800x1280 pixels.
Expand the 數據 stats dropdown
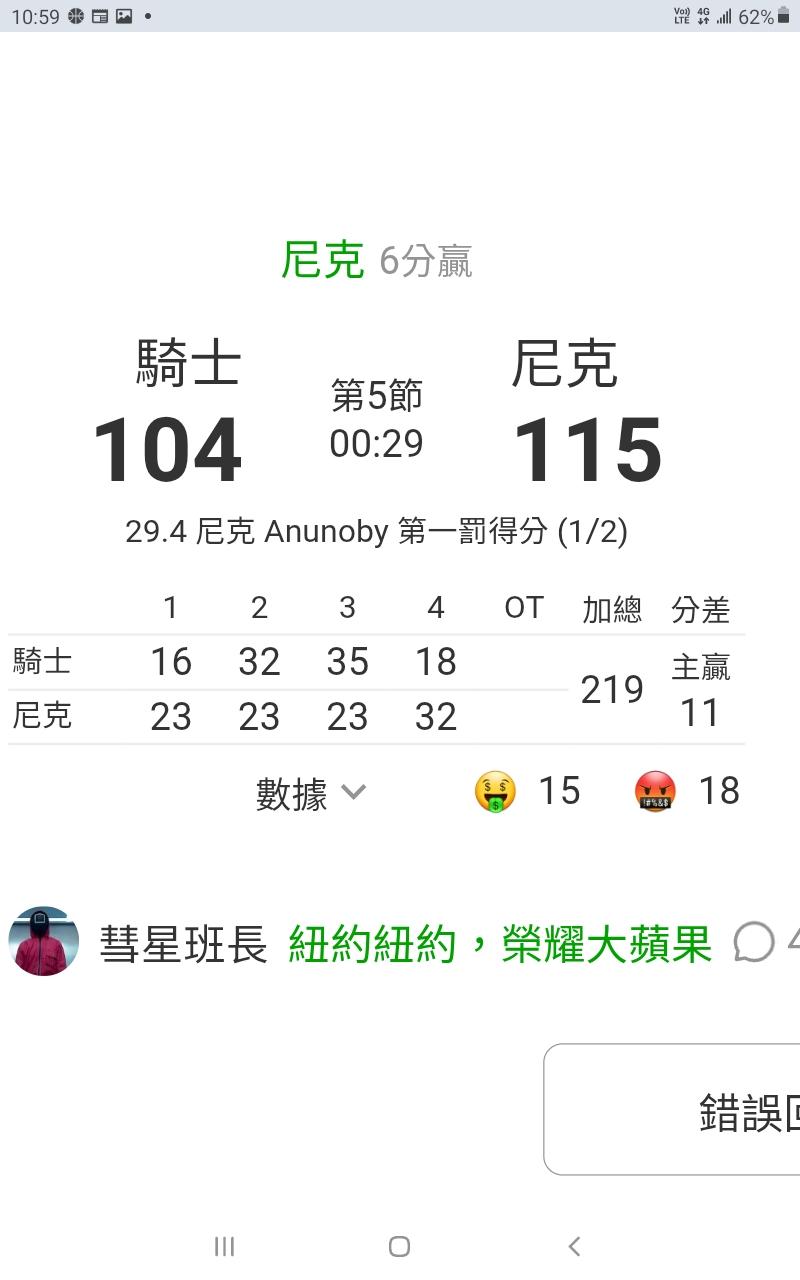(x=311, y=794)
